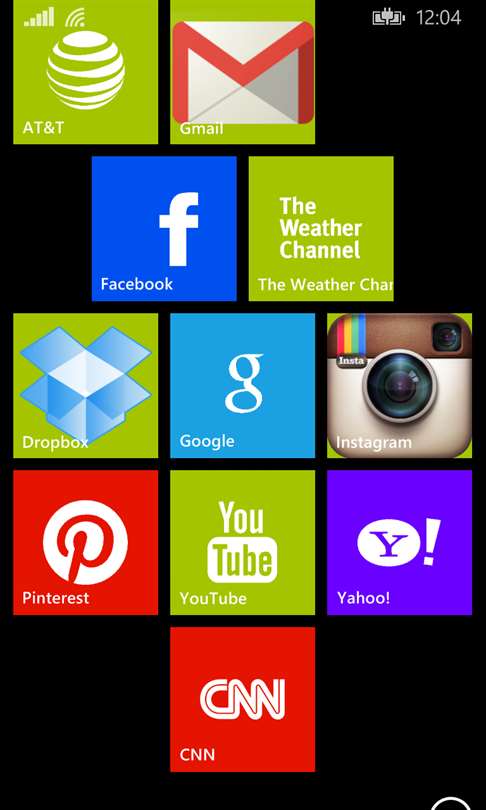
Task: Open the Instagram tile
Action: pyautogui.click(x=400, y=385)
